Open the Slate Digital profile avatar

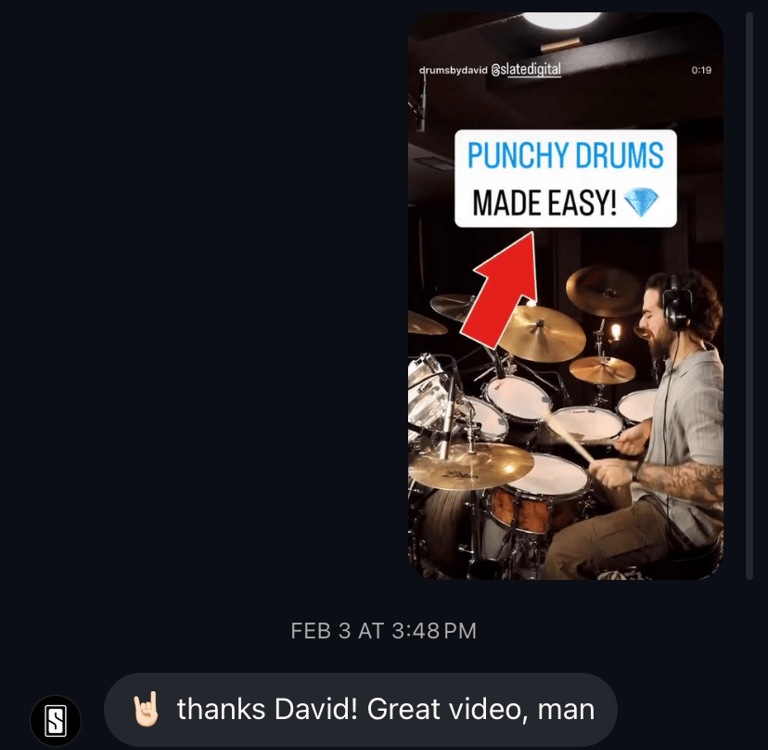[x=56, y=721]
